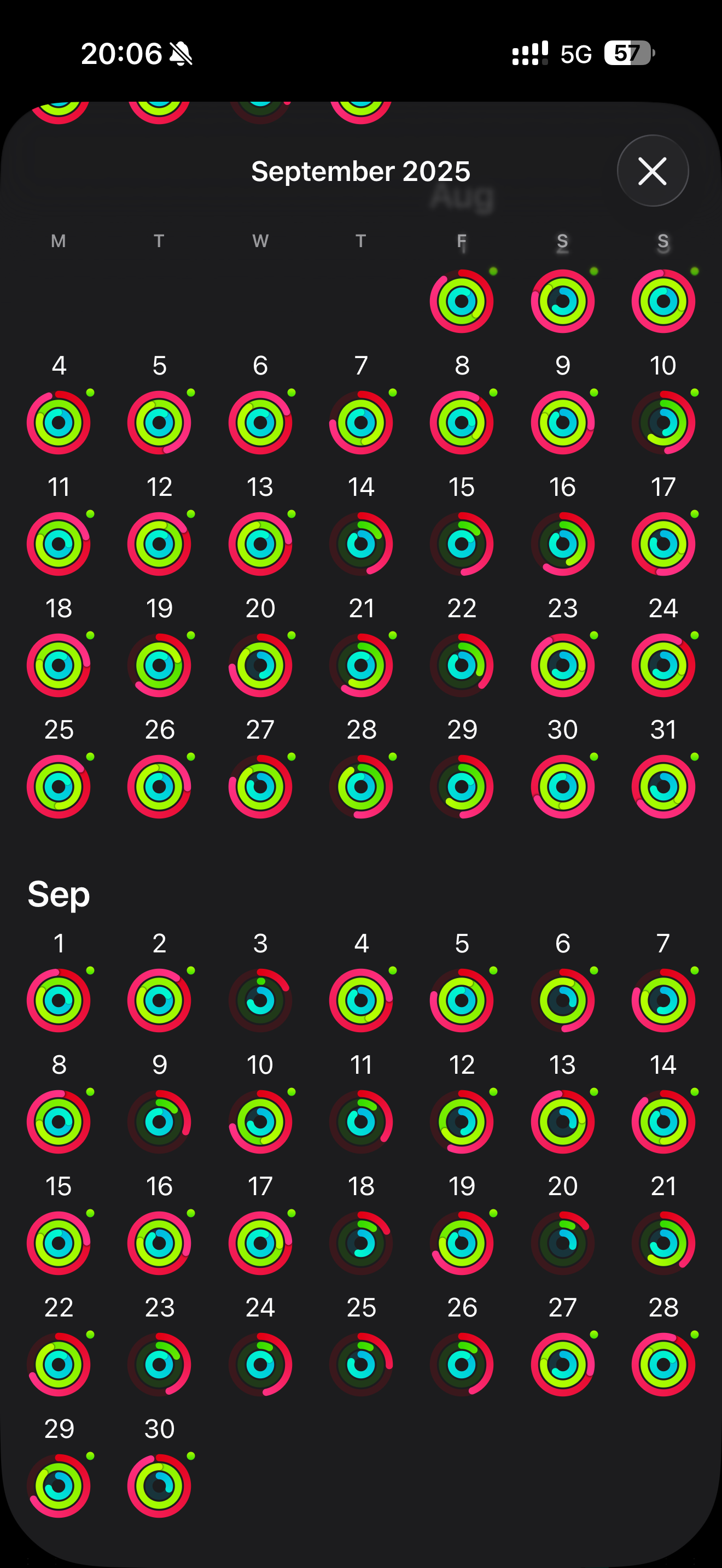View activity for August 20
This screenshot has width=722, height=1568.
(x=260, y=665)
